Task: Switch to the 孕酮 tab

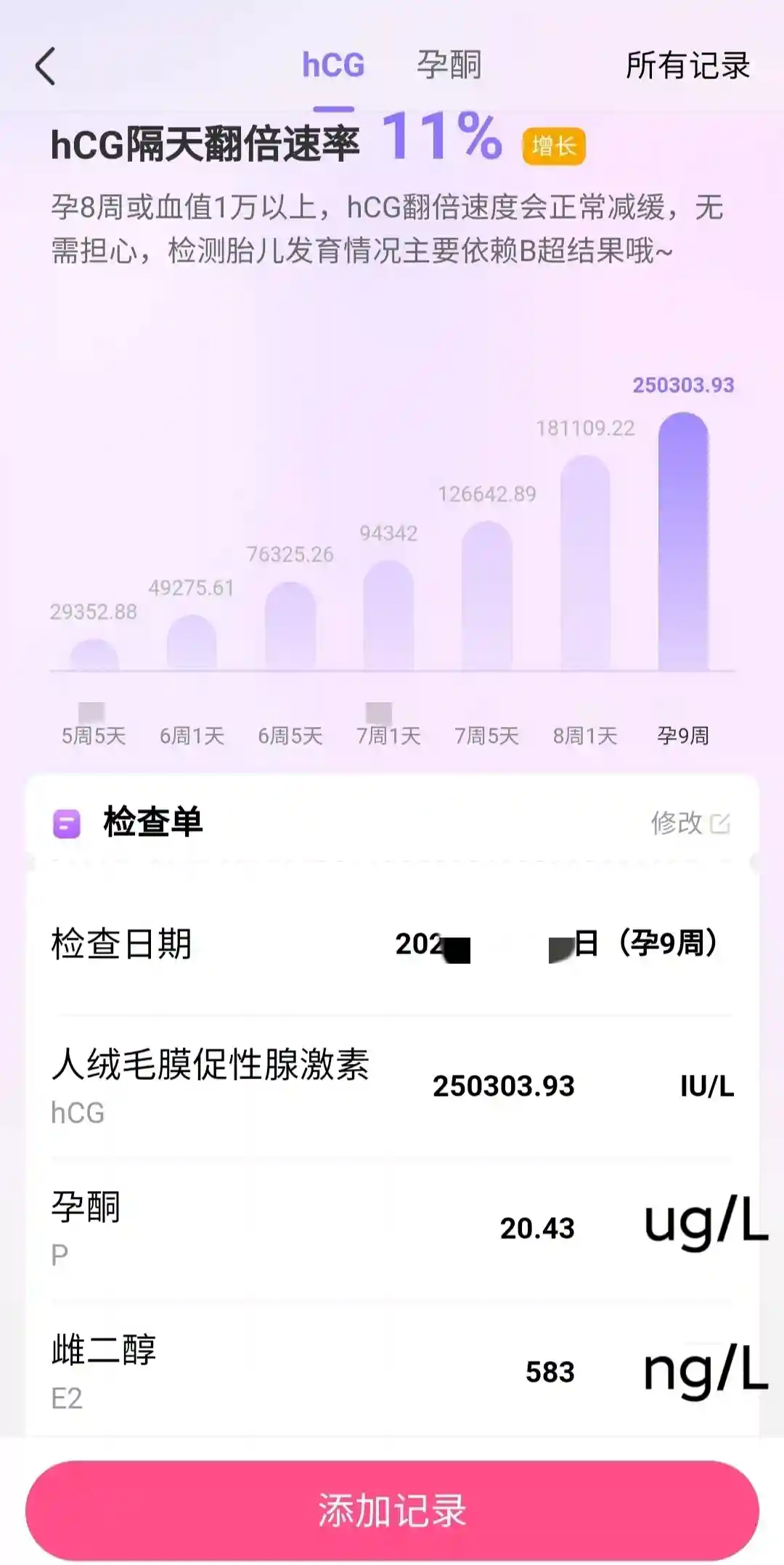Action: pos(449,65)
